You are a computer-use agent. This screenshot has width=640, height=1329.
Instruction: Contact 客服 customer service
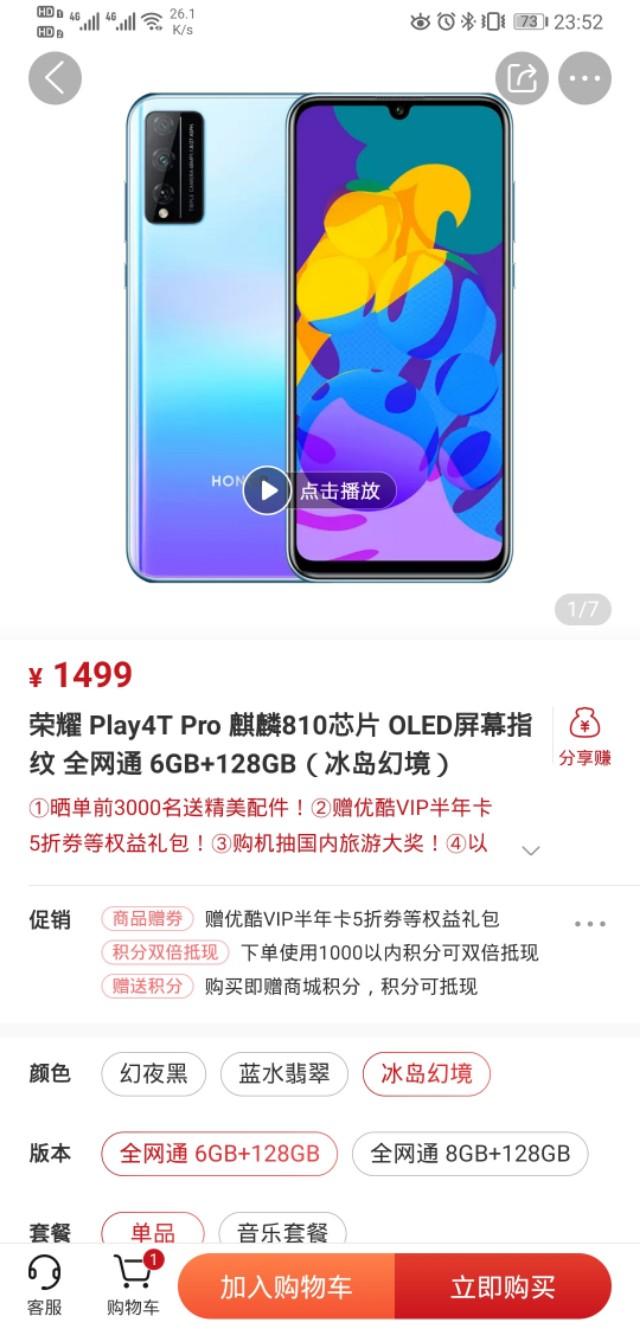(x=44, y=1285)
